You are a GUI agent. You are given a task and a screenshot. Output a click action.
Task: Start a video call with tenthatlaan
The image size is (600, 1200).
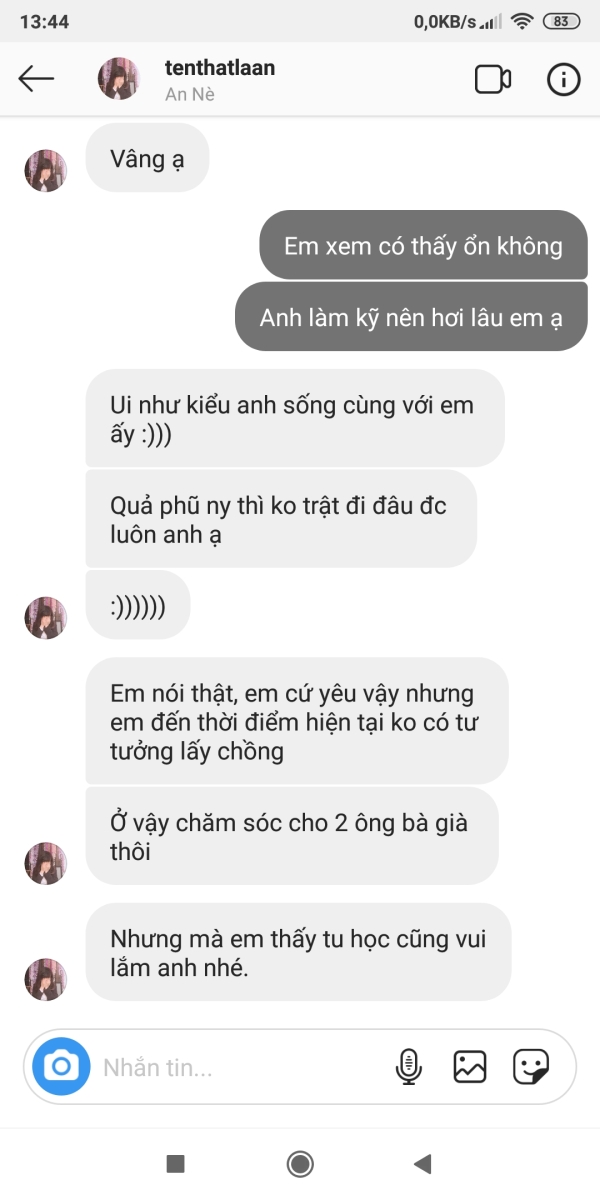[493, 80]
